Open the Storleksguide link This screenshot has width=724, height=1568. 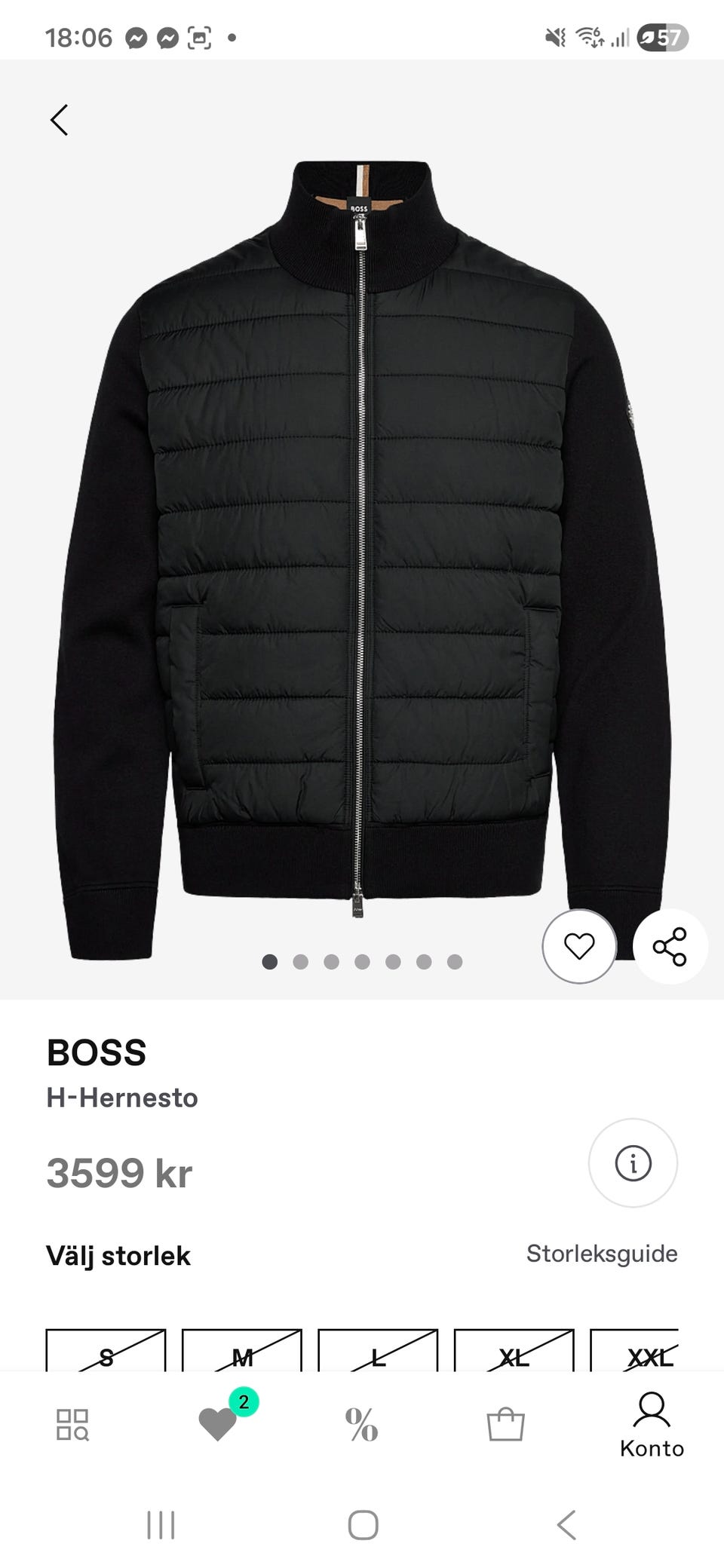601,1254
